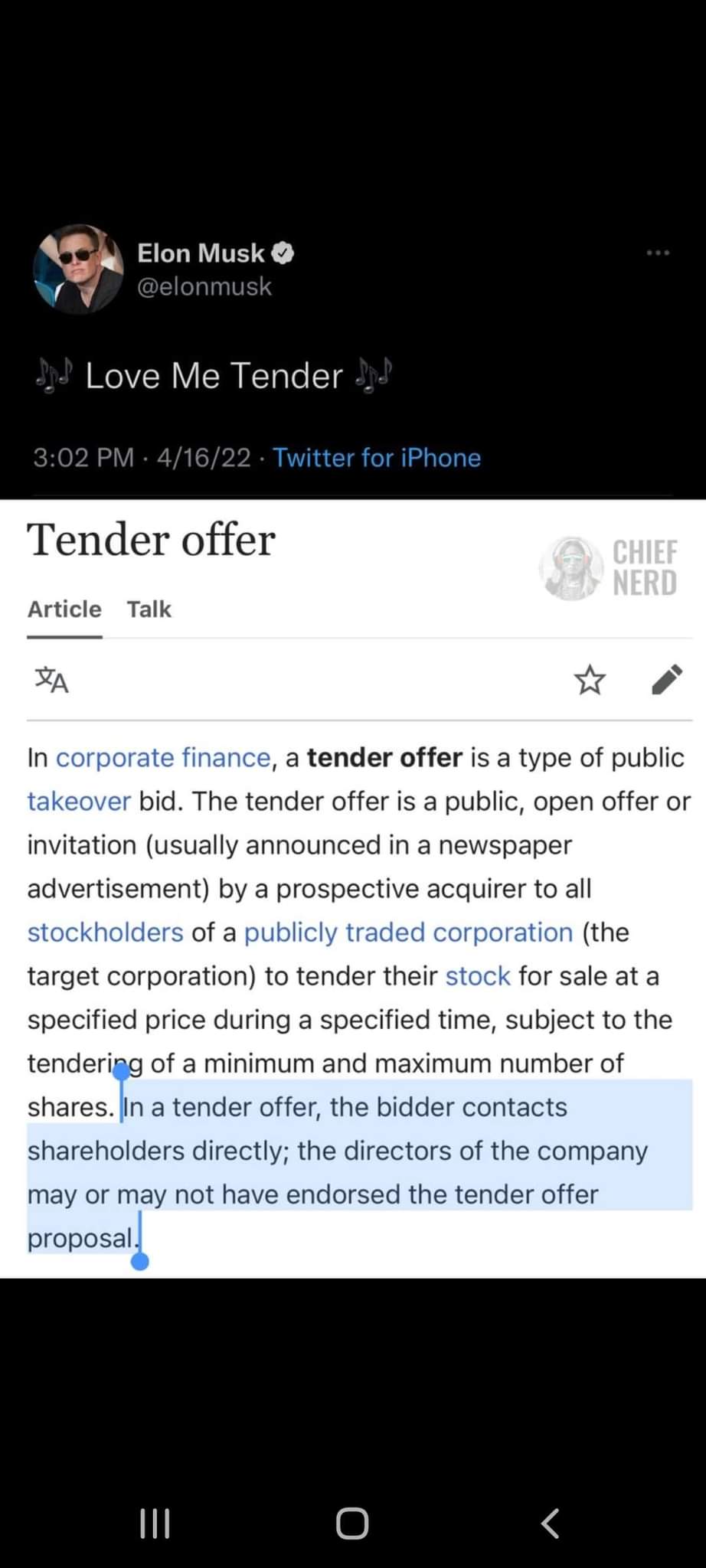Go back using the system back button

tap(550, 1523)
